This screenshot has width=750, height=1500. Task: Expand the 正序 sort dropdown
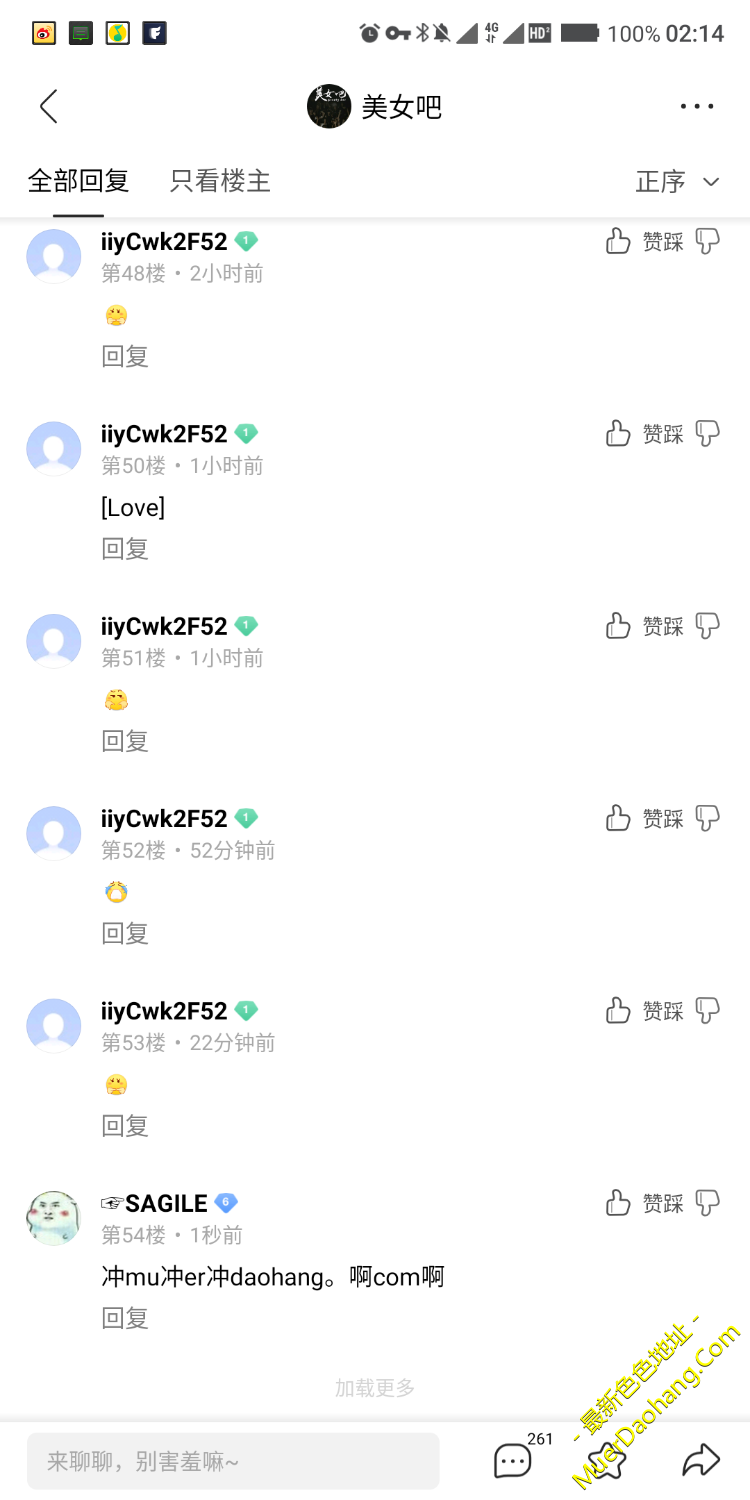click(x=677, y=181)
